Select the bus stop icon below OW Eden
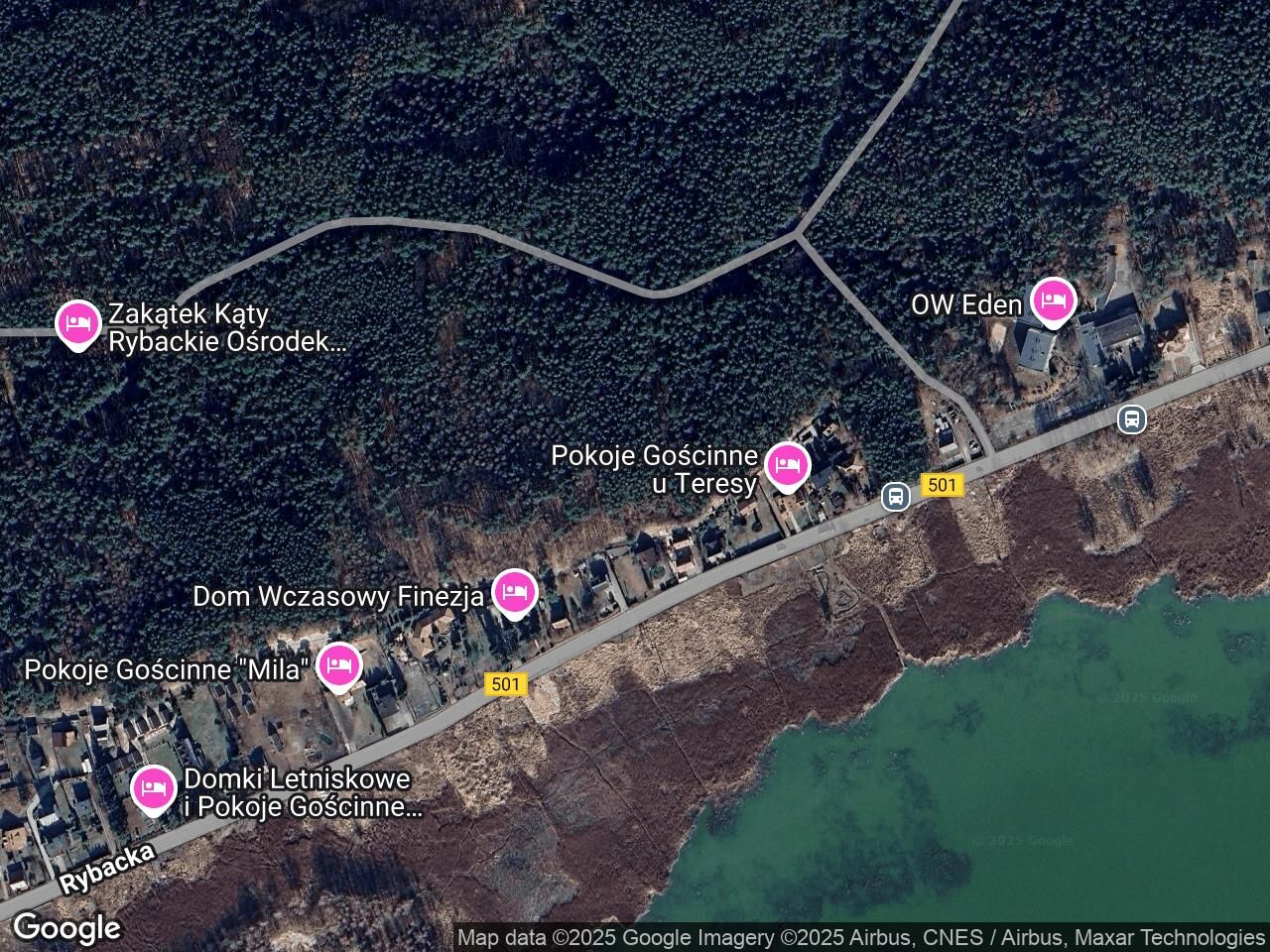1270x952 pixels. point(1131,419)
